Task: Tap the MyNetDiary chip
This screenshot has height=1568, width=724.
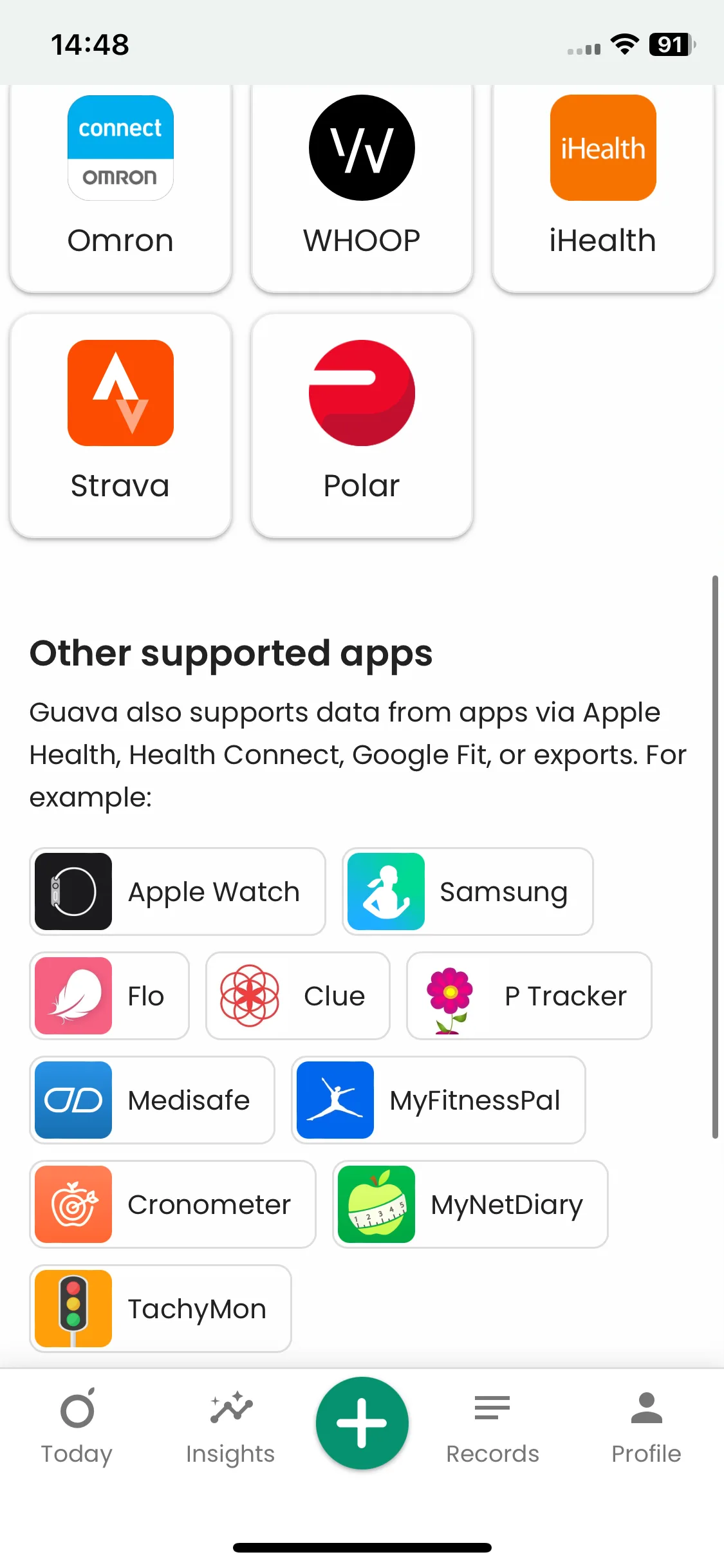Action: (470, 1204)
